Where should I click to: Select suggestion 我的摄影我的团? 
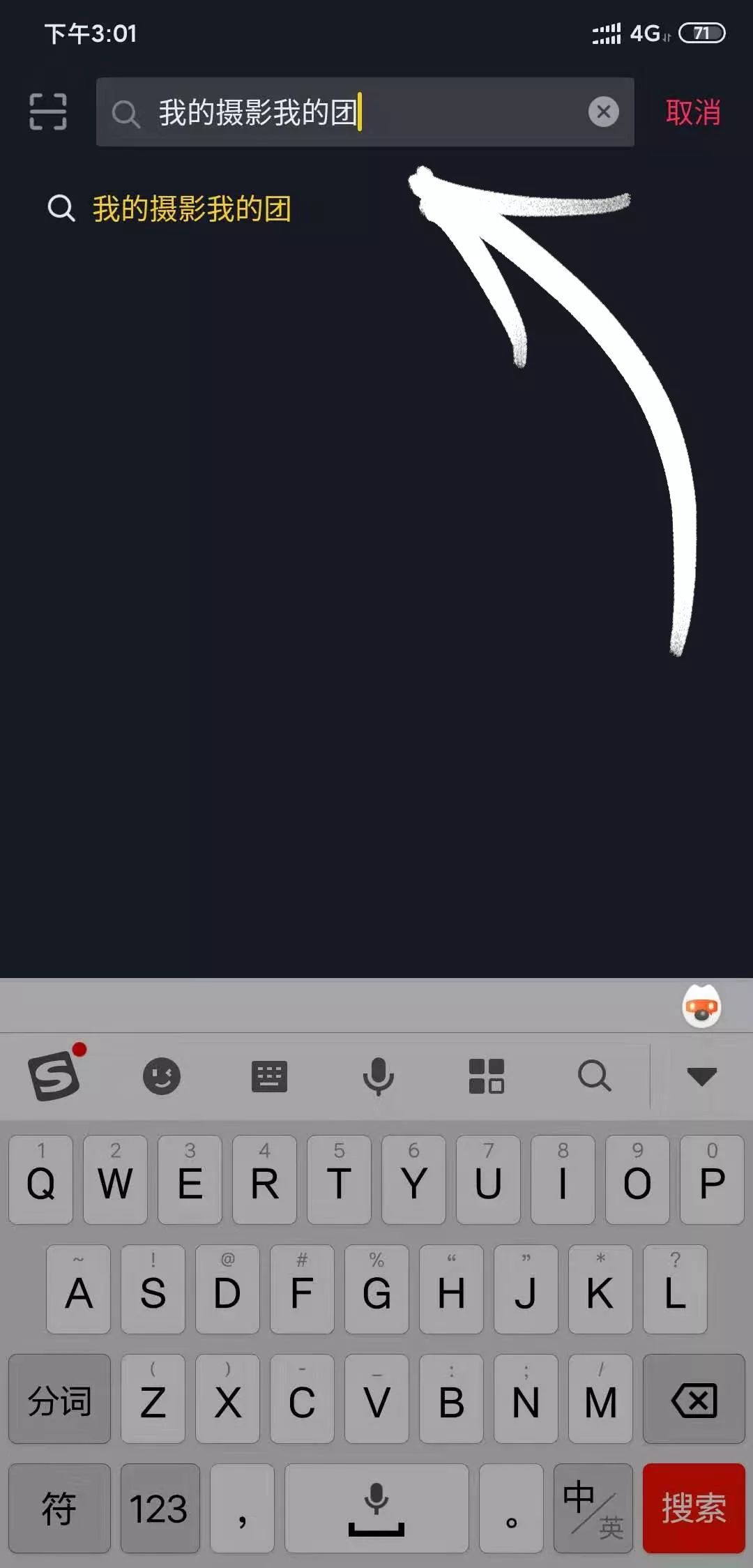[192, 209]
